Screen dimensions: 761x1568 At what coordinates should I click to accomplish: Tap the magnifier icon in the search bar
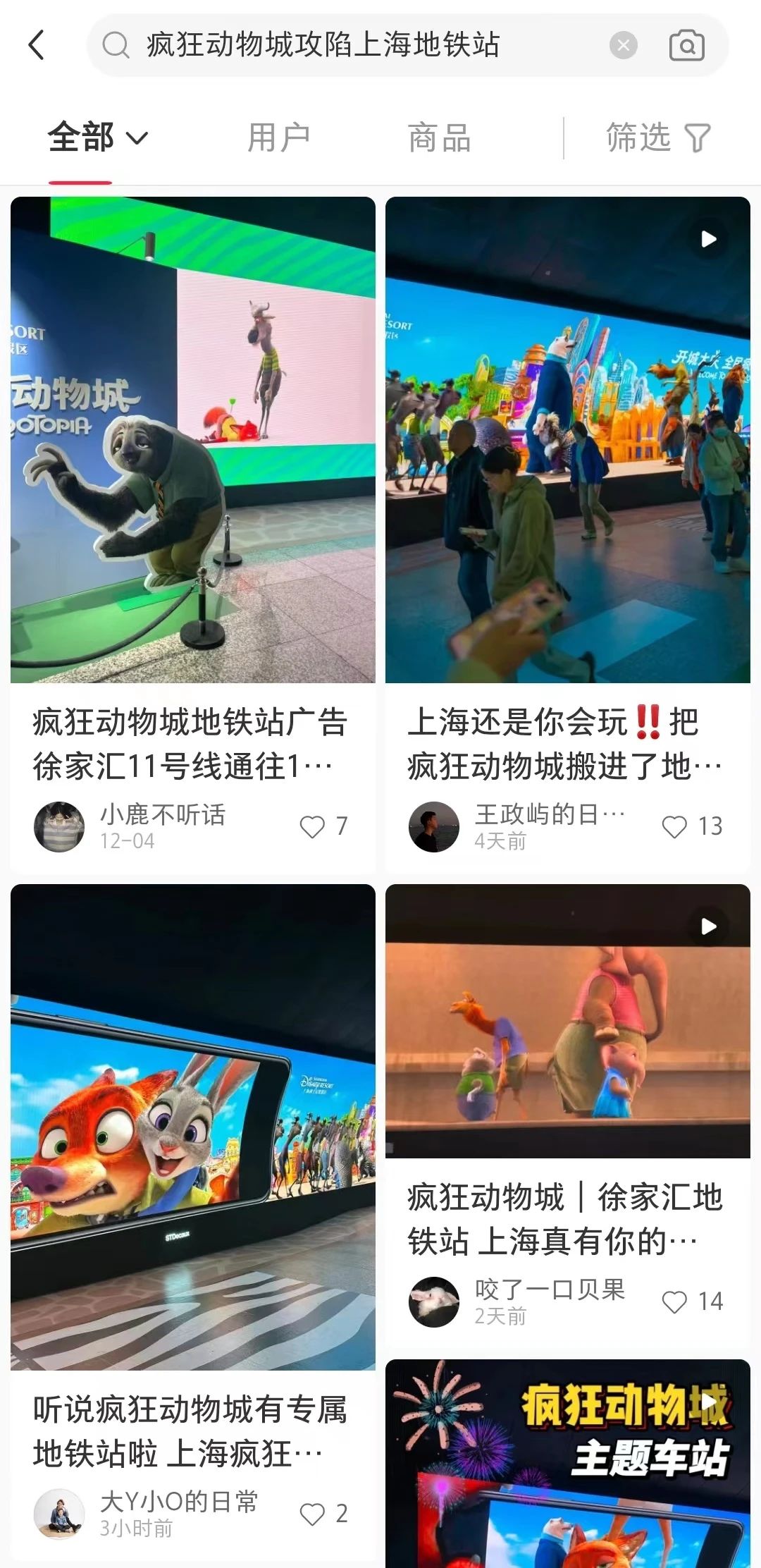[115, 45]
